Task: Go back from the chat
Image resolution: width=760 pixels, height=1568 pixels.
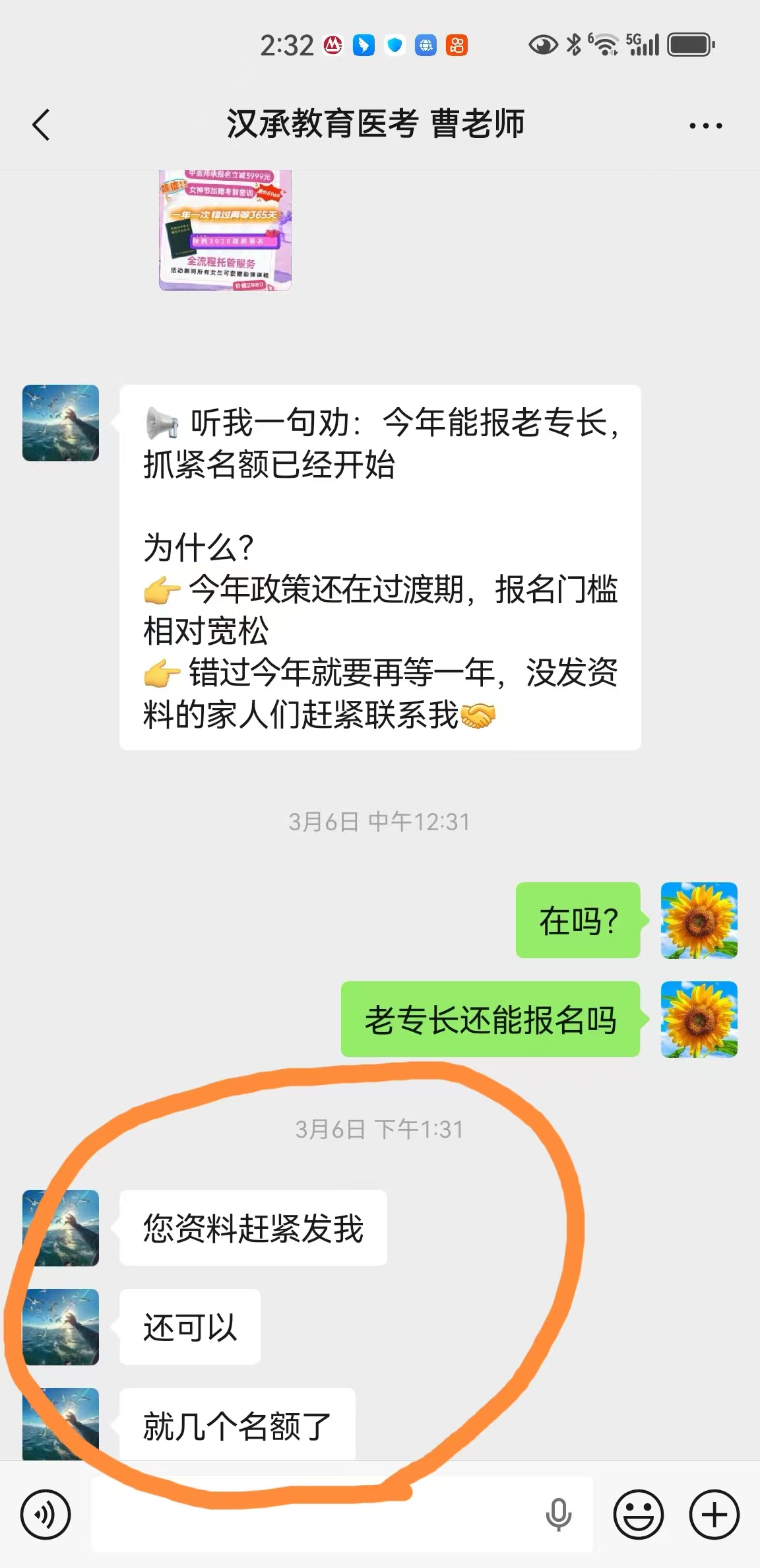Action: (x=41, y=125)
